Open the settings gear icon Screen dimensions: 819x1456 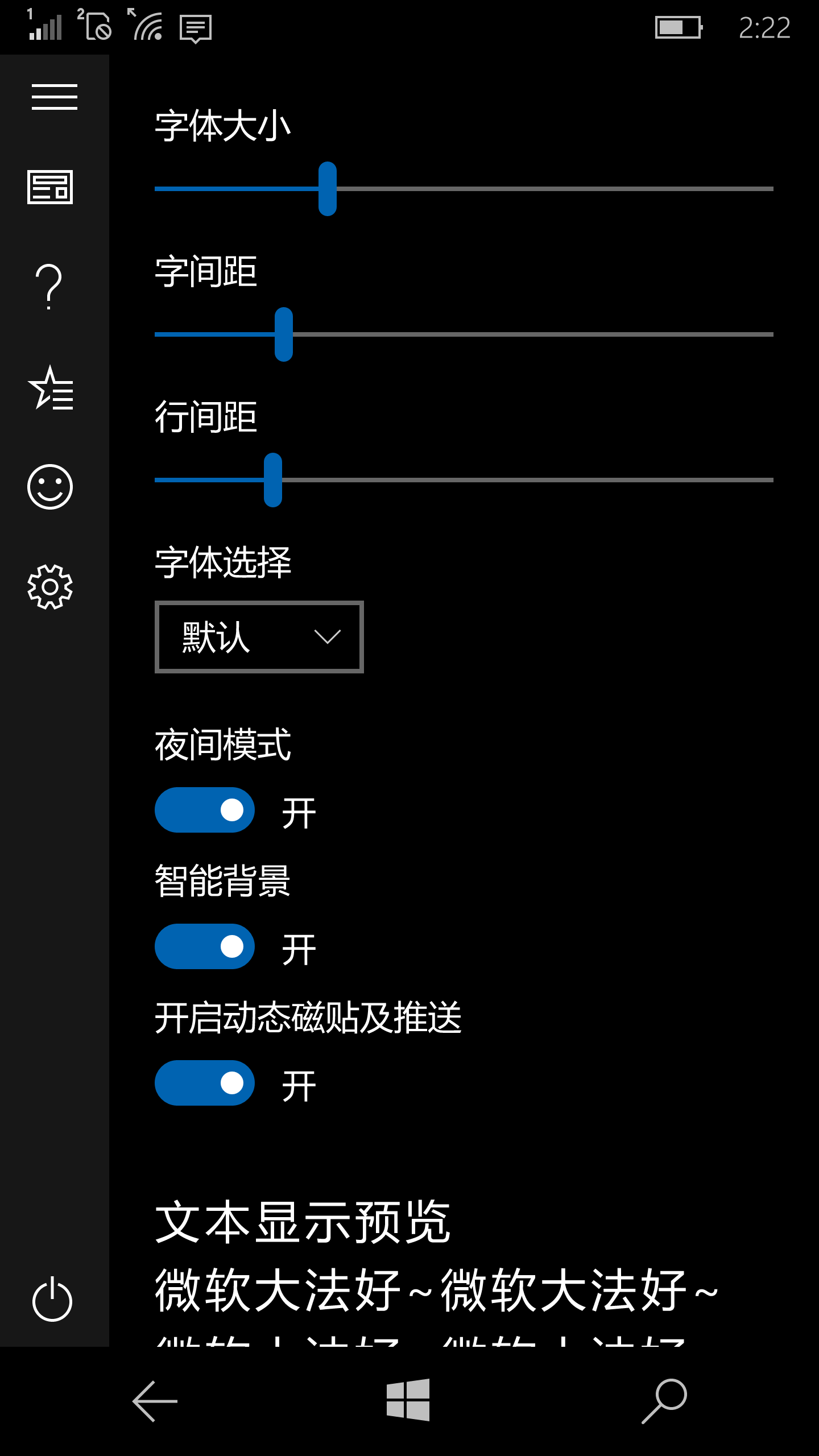[50, 587]
